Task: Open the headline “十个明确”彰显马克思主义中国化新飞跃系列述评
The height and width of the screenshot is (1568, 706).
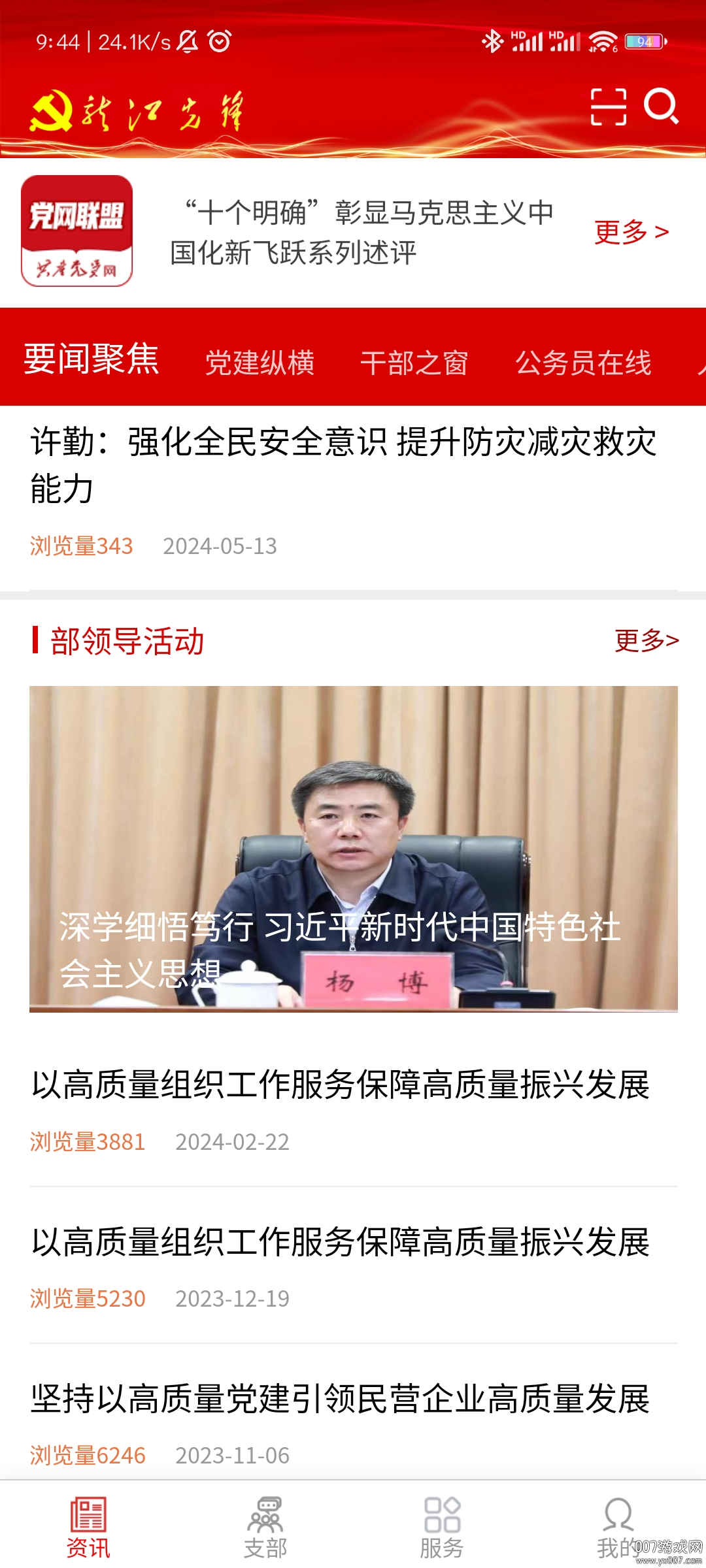Action: [x=363, y=233]
